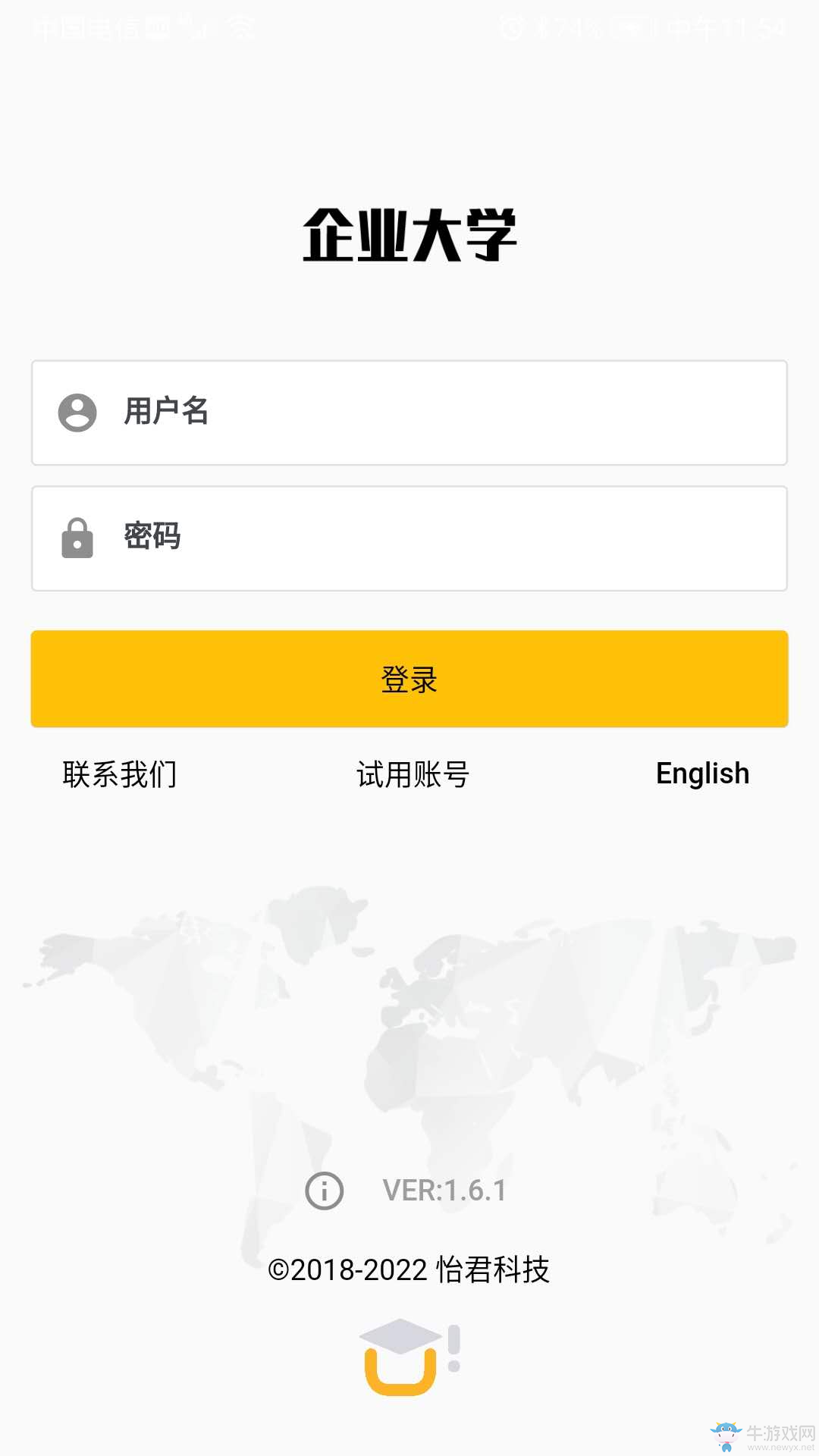Tap the yellow 登录 login button
The height and width of the screenshot is (1456, 819).
(409, 679)
